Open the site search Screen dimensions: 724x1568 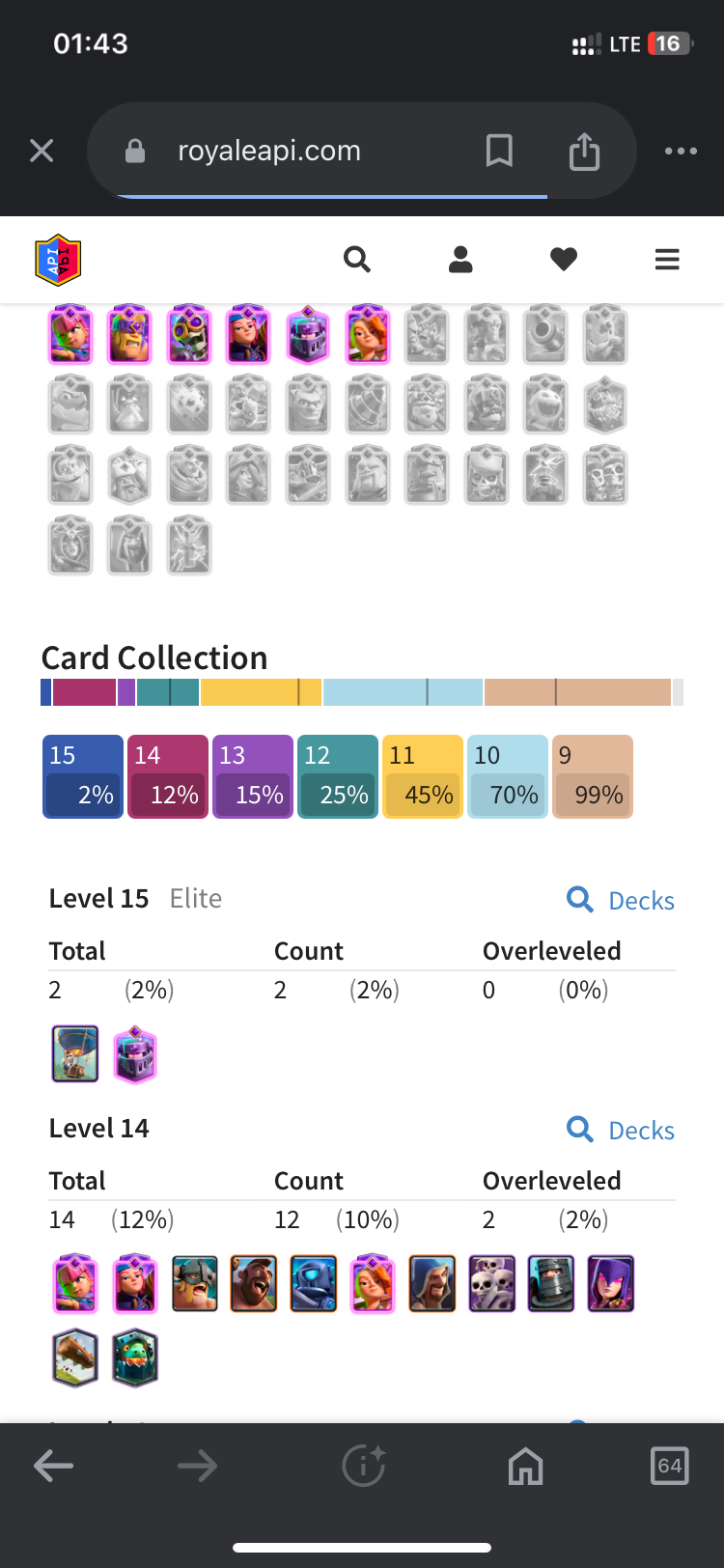[357, 259]
